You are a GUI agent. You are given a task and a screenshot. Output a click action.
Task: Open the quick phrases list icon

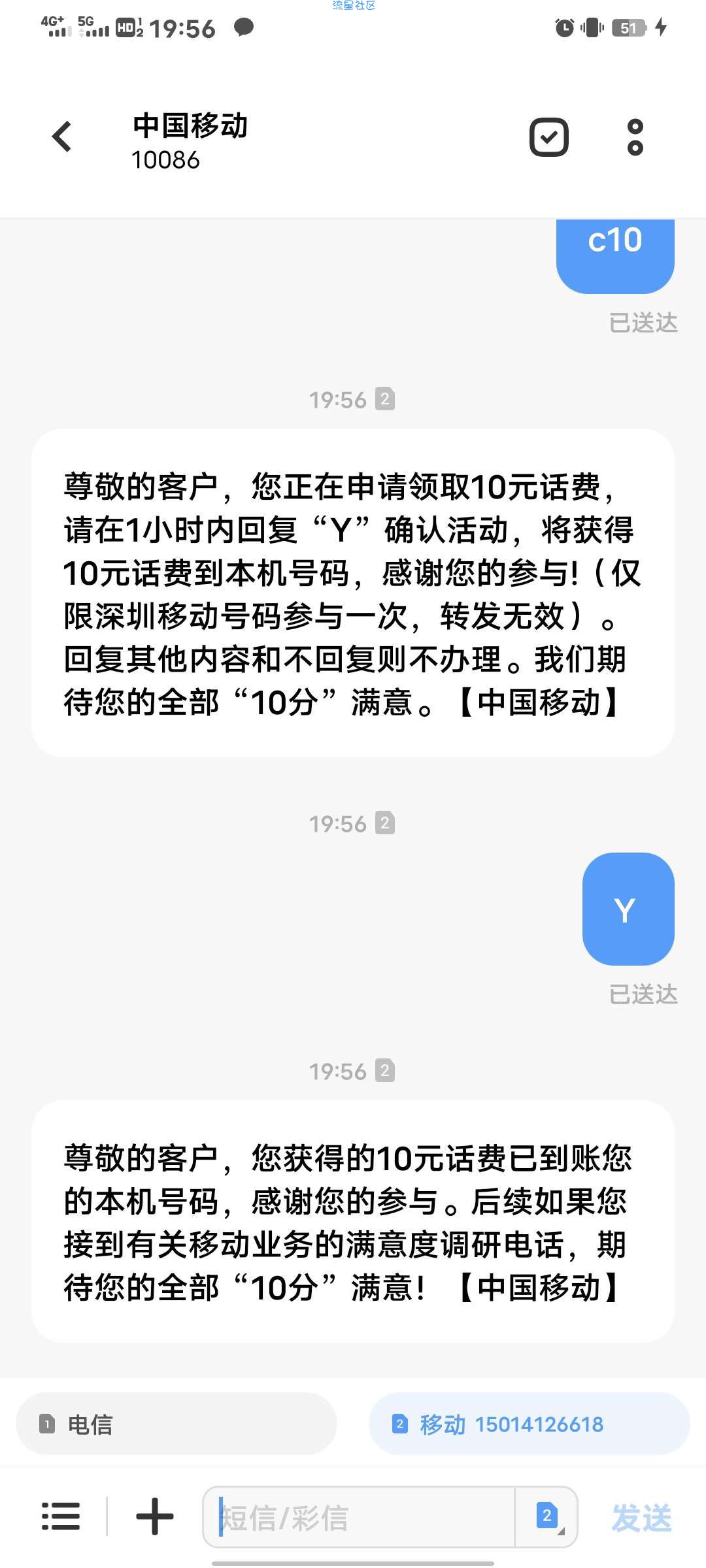(61, 1516)
